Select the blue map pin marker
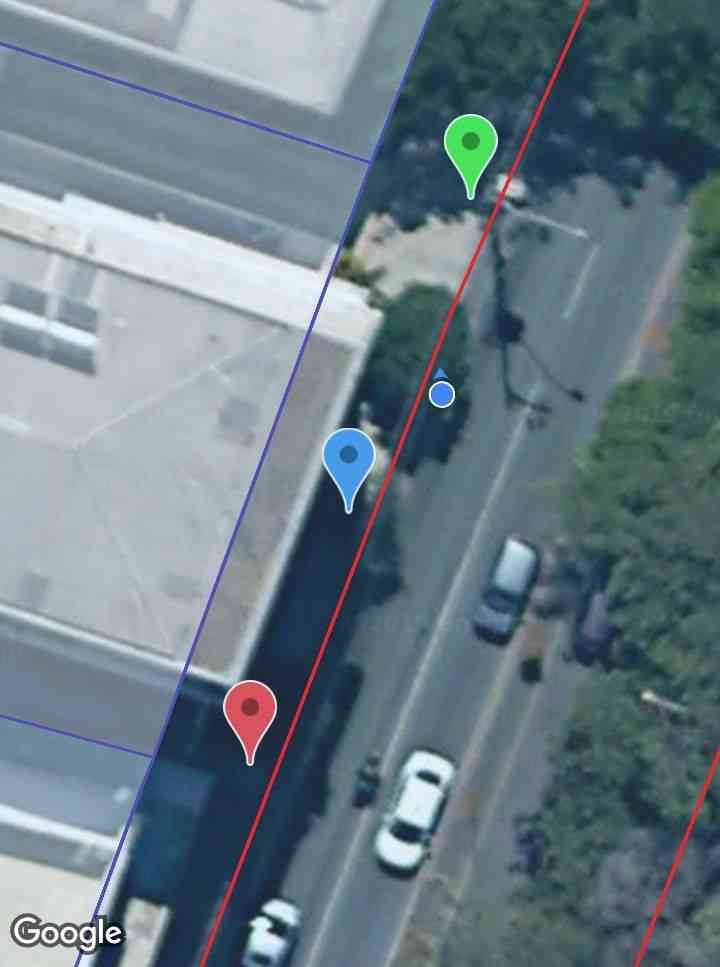Viewport: 720px width, 967px height. (x=349, y=461)
